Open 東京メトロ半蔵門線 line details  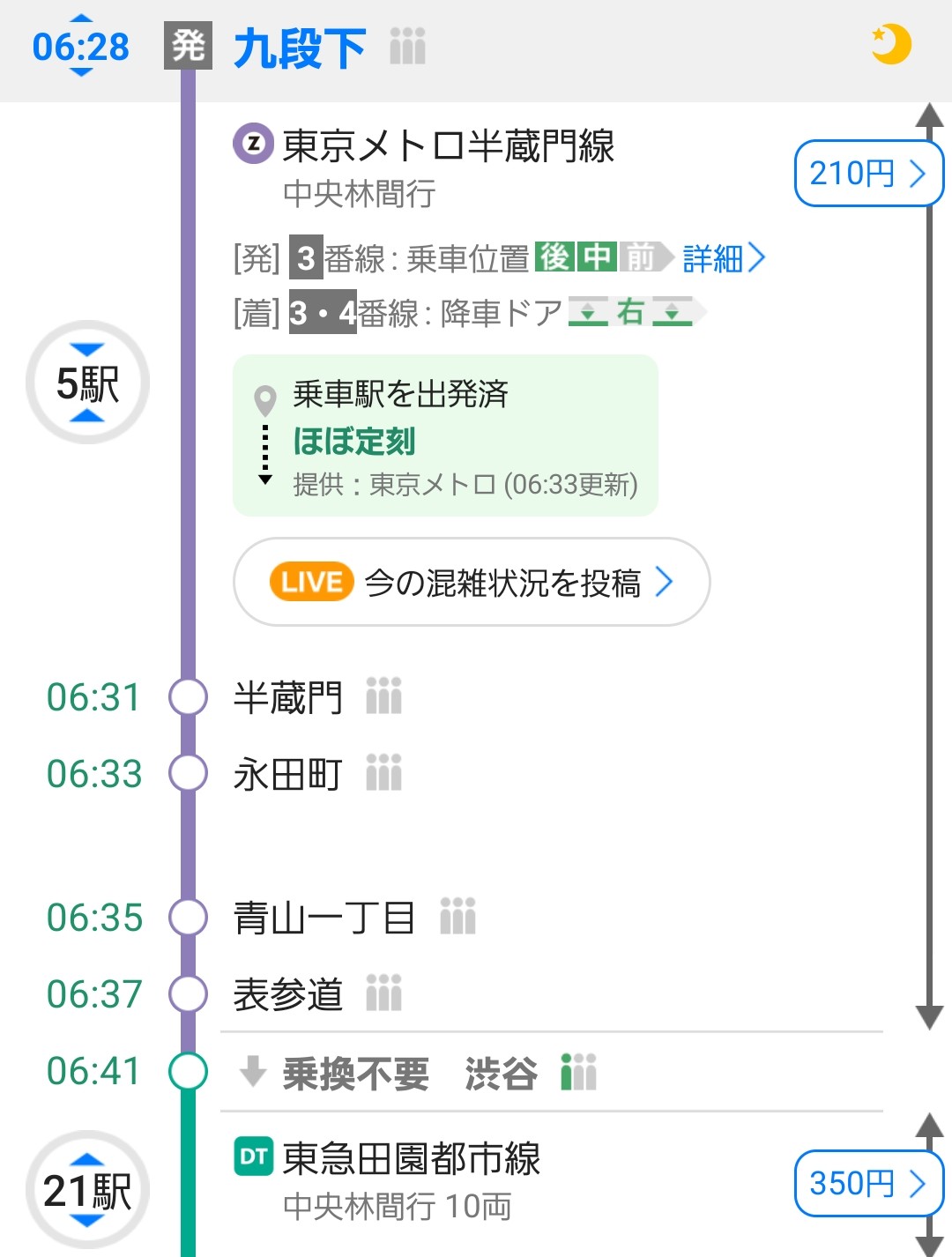point(448,145)
